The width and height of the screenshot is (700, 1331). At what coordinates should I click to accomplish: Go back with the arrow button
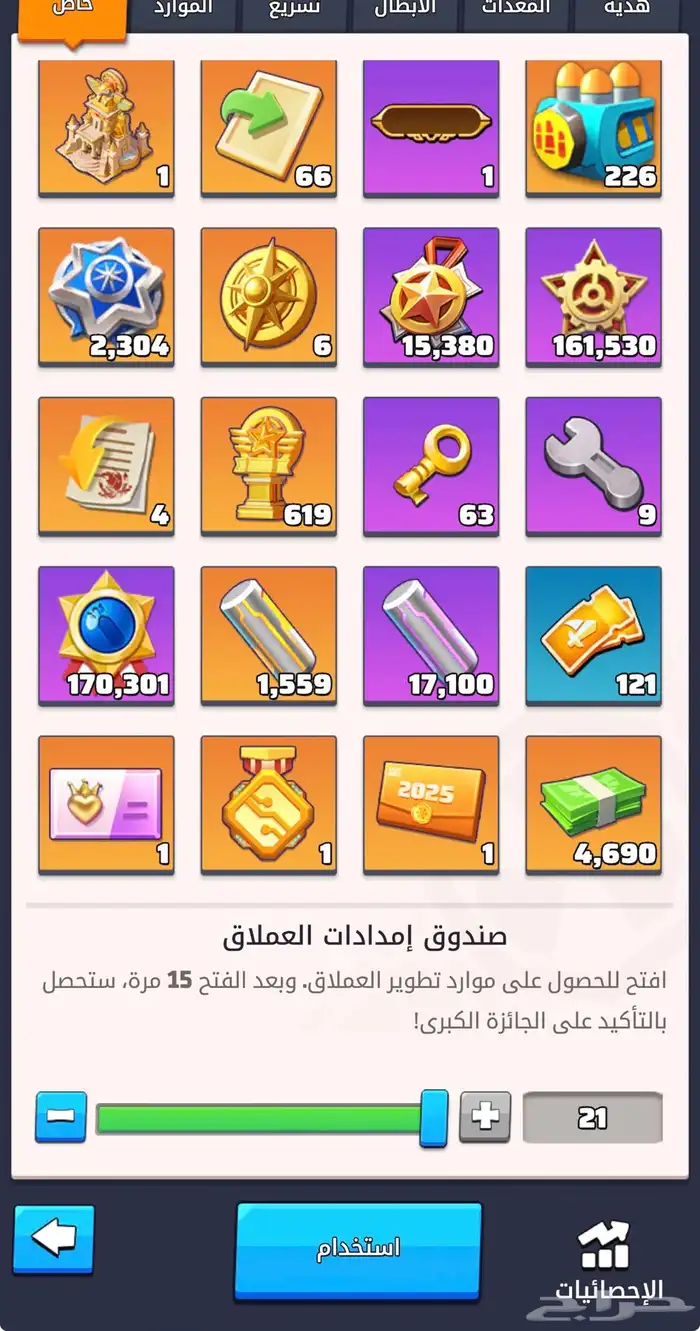click(x=54, y=1239)
